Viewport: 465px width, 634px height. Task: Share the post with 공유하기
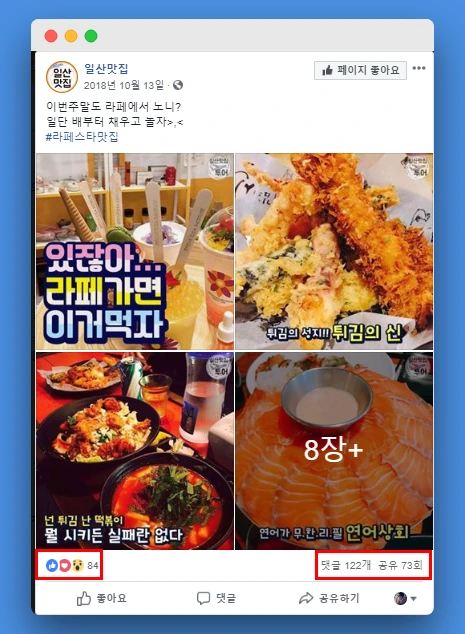[x=329, y=598]
